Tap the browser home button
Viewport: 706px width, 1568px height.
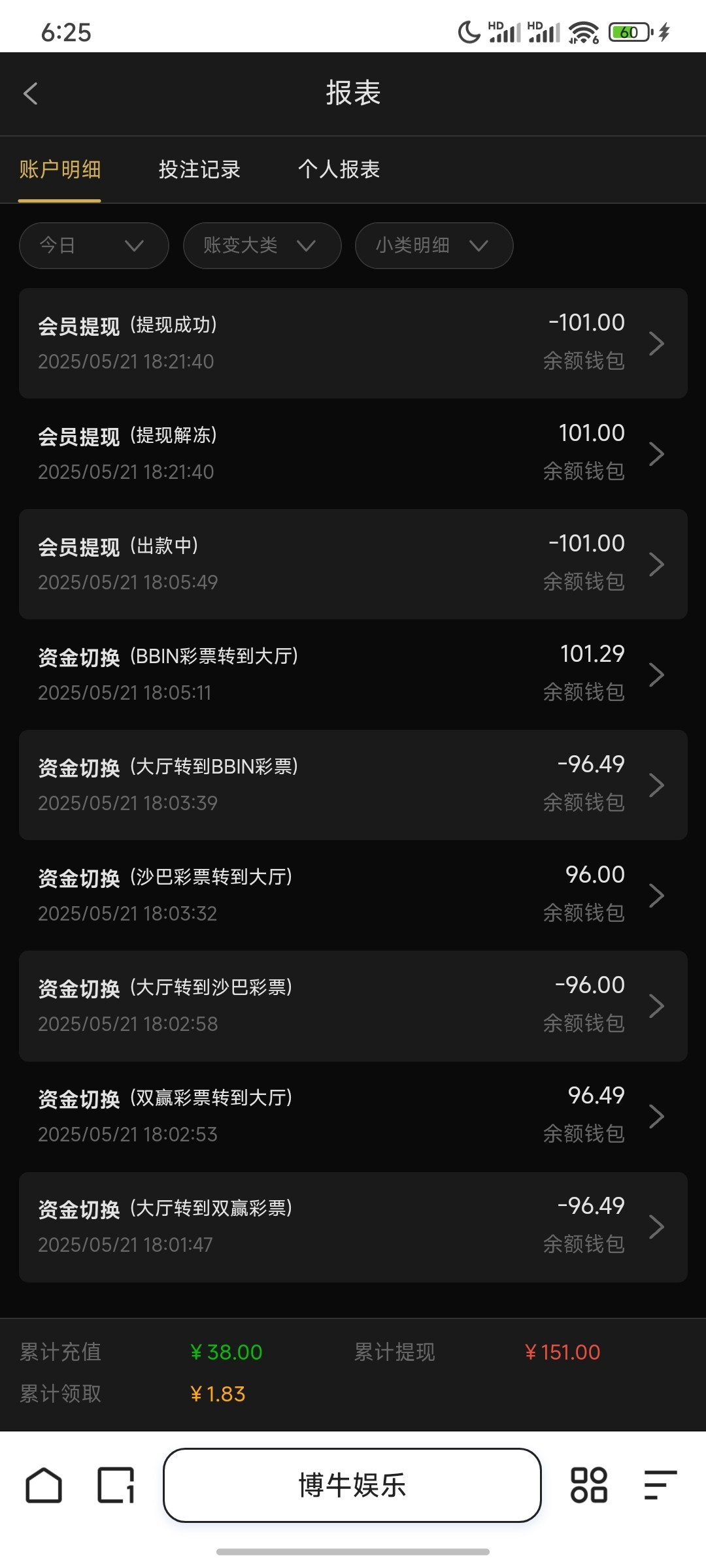[44, 1485]
